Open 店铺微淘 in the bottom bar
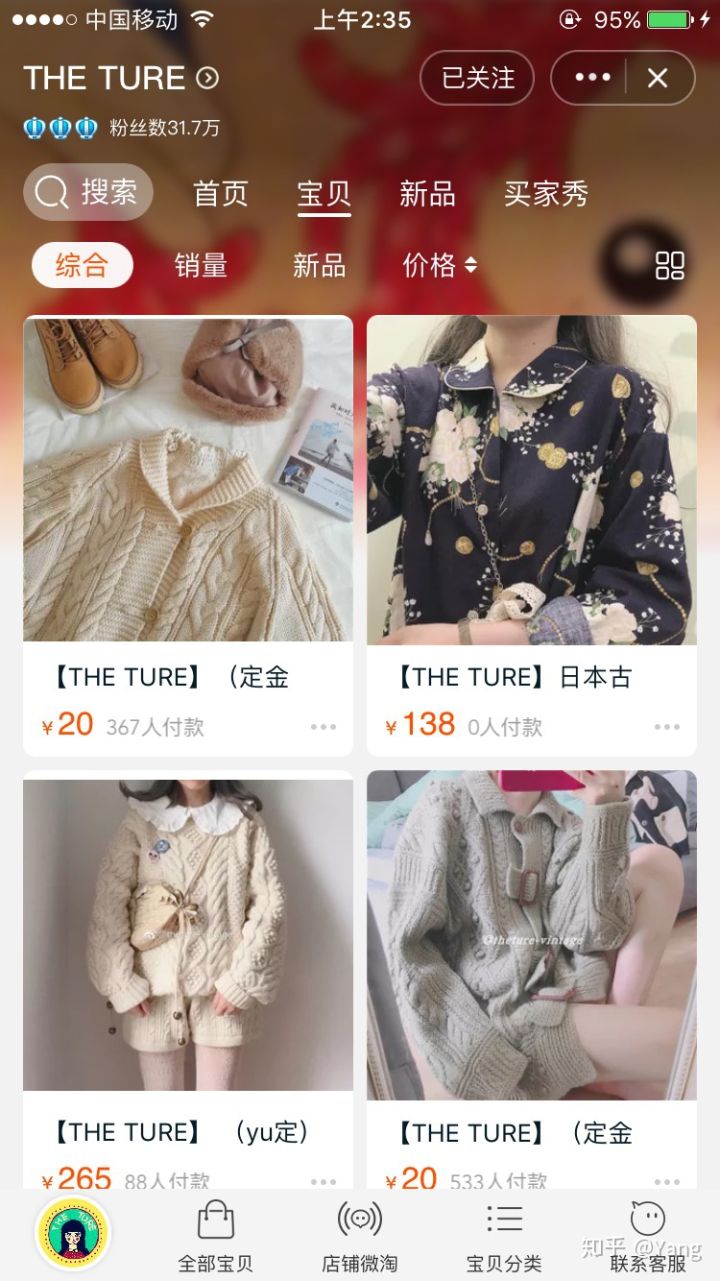720x1281 pixels. 360,1237
